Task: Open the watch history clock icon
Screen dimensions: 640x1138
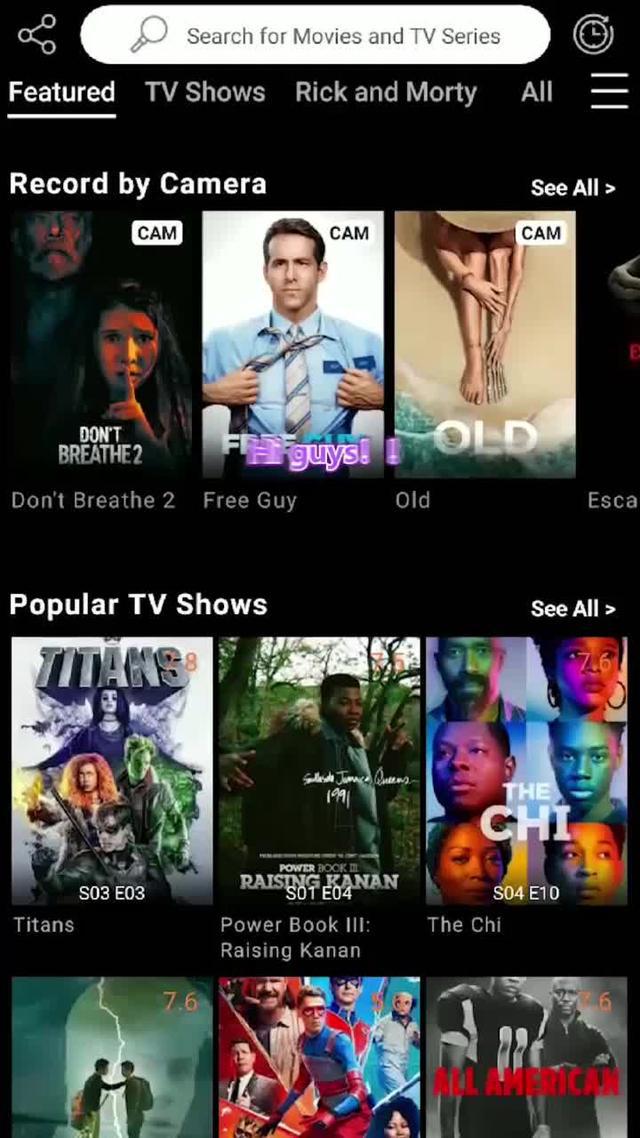Action: (x=593, y=35)
